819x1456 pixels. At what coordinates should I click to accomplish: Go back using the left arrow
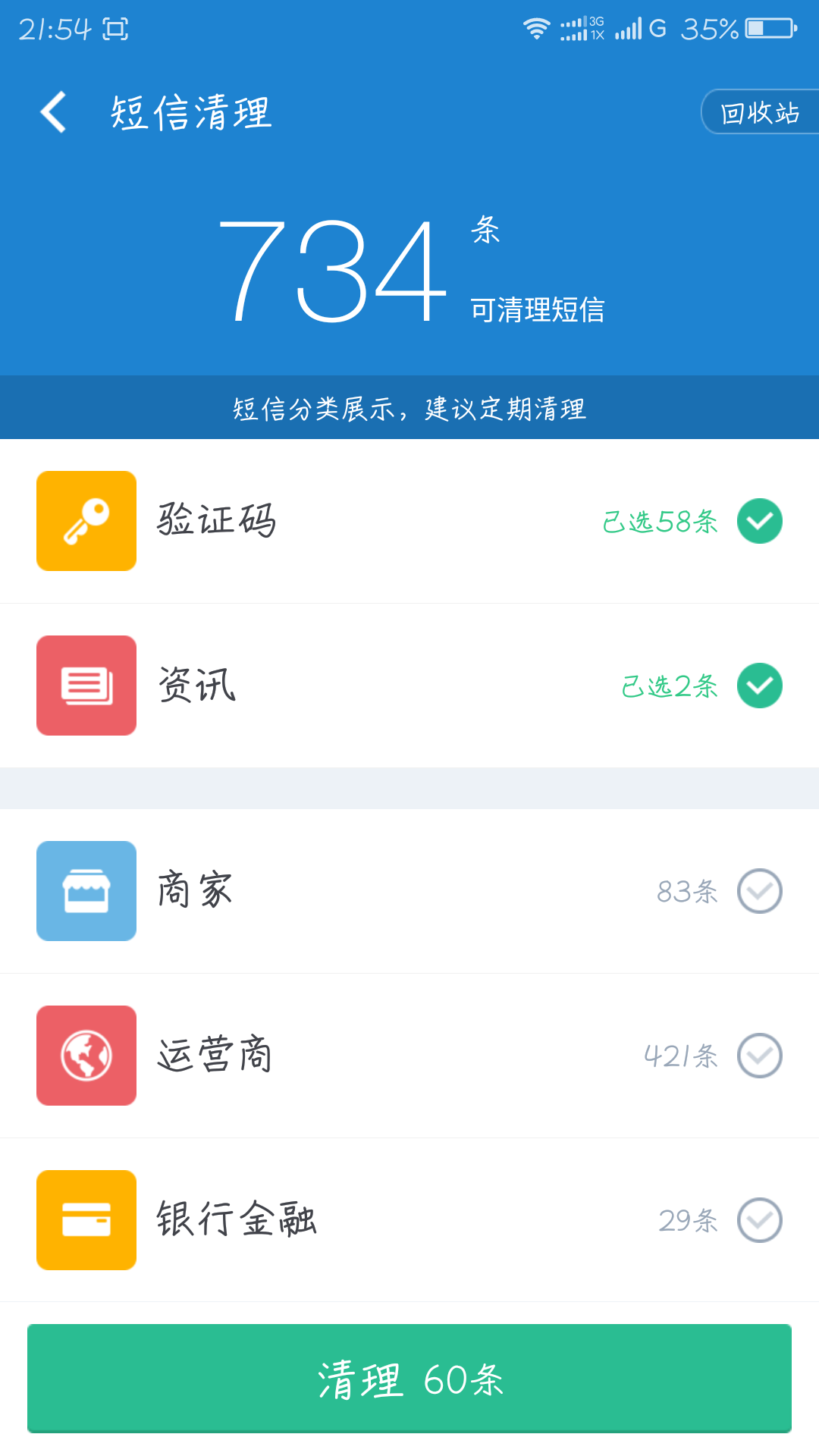click(52, 111)
